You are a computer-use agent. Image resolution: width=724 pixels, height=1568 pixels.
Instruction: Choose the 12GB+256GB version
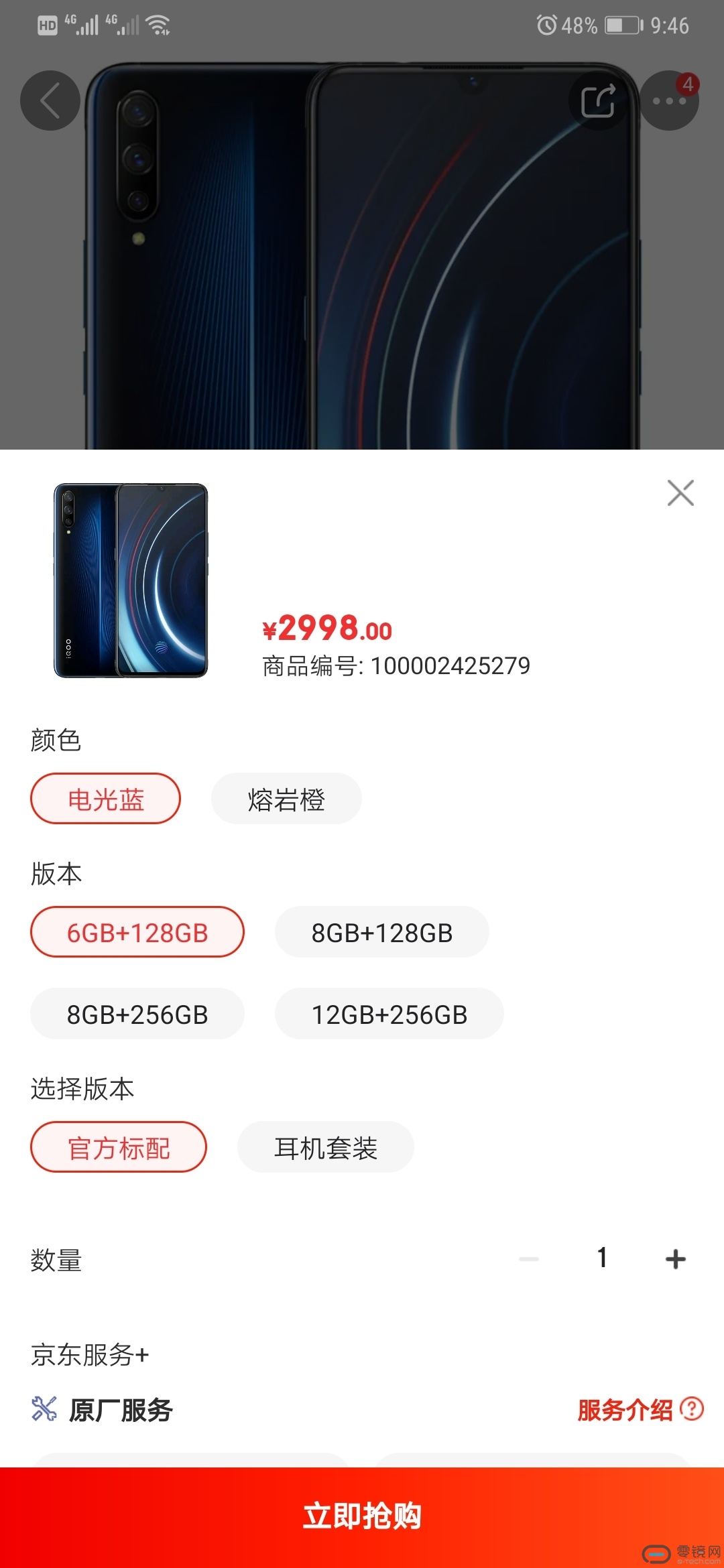click(389, 1014)
